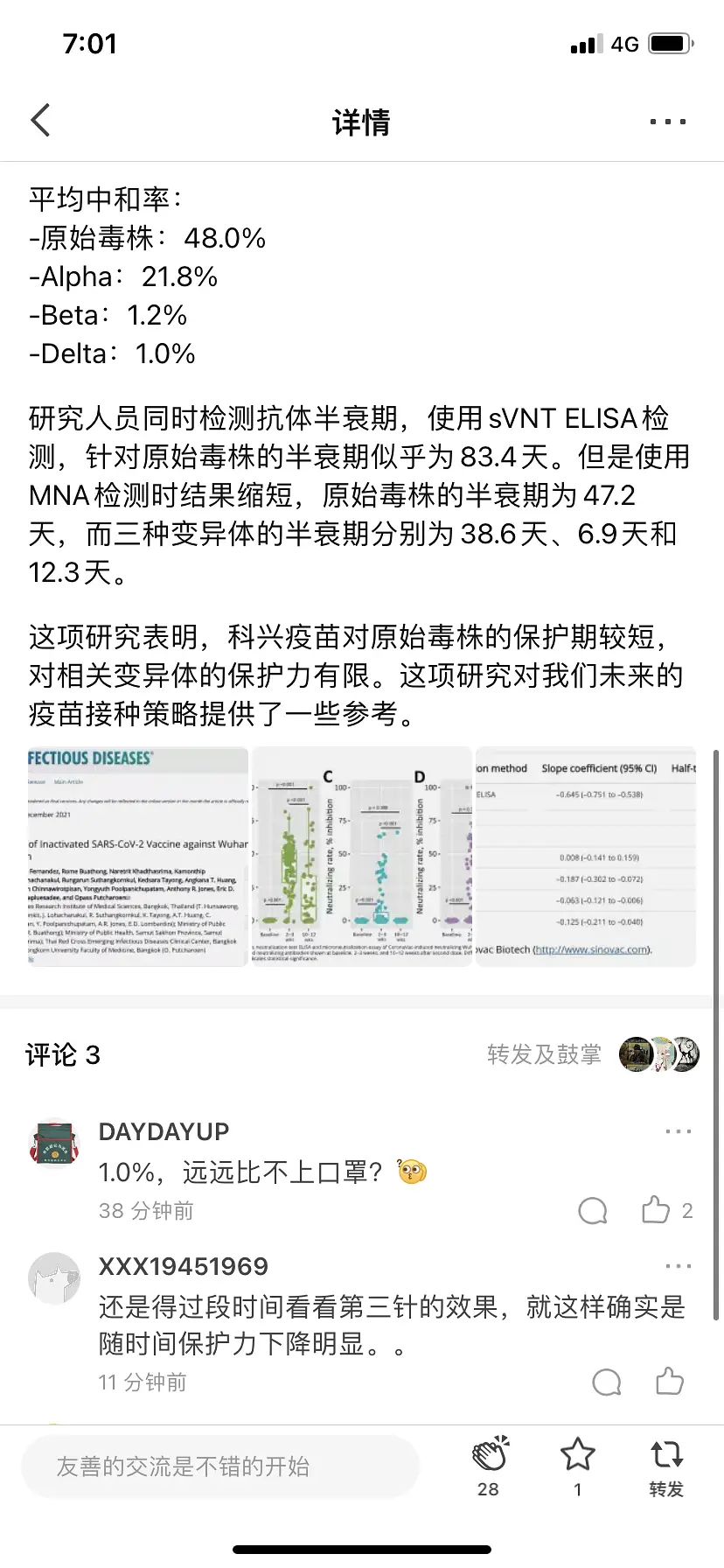Image resolution: width=724 pixels, height=1568 pixels.
Task: Reply to DAYDAYUP's comment
Action: click(593, 1211)
